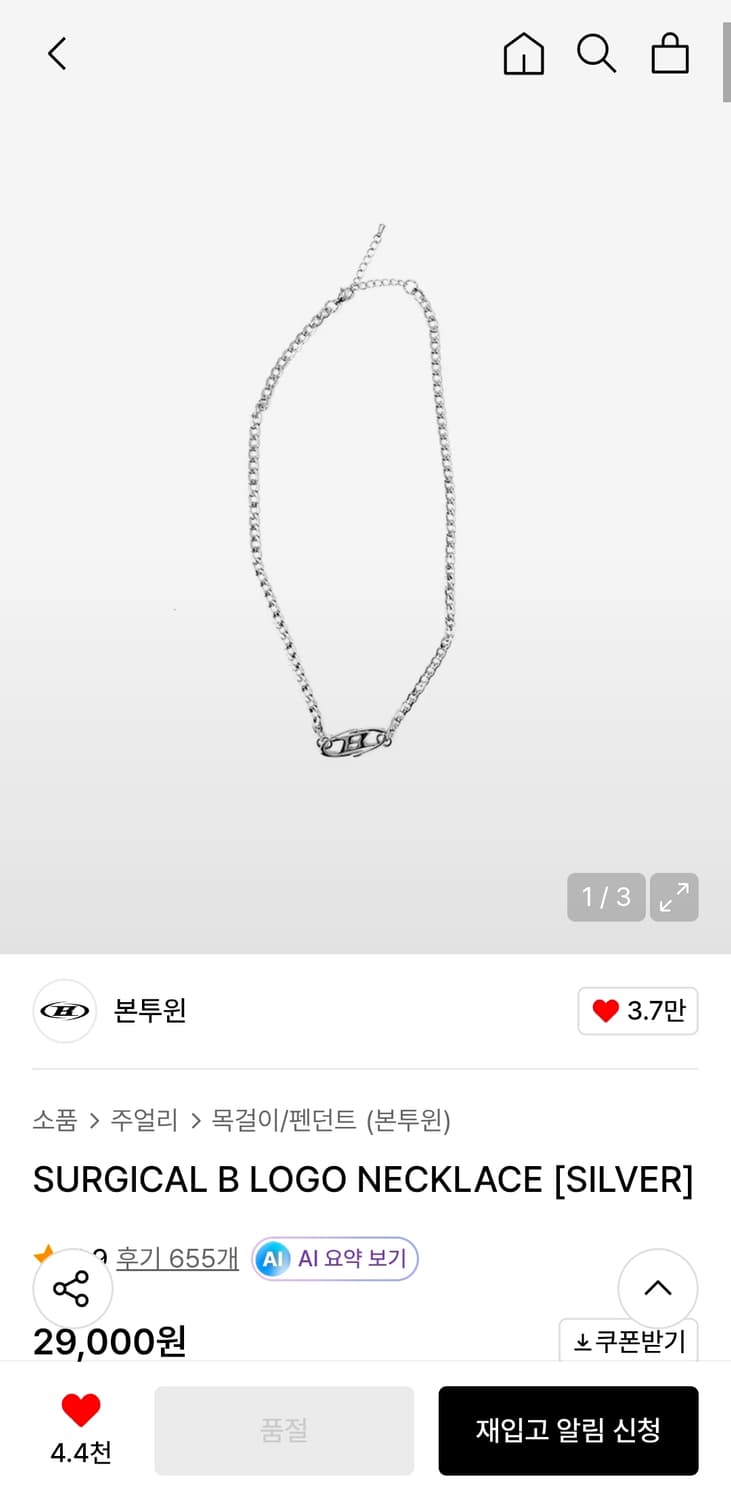Open the fullscreen image expand icon
Screen dimensions: 731x1500
click(674, 897)
